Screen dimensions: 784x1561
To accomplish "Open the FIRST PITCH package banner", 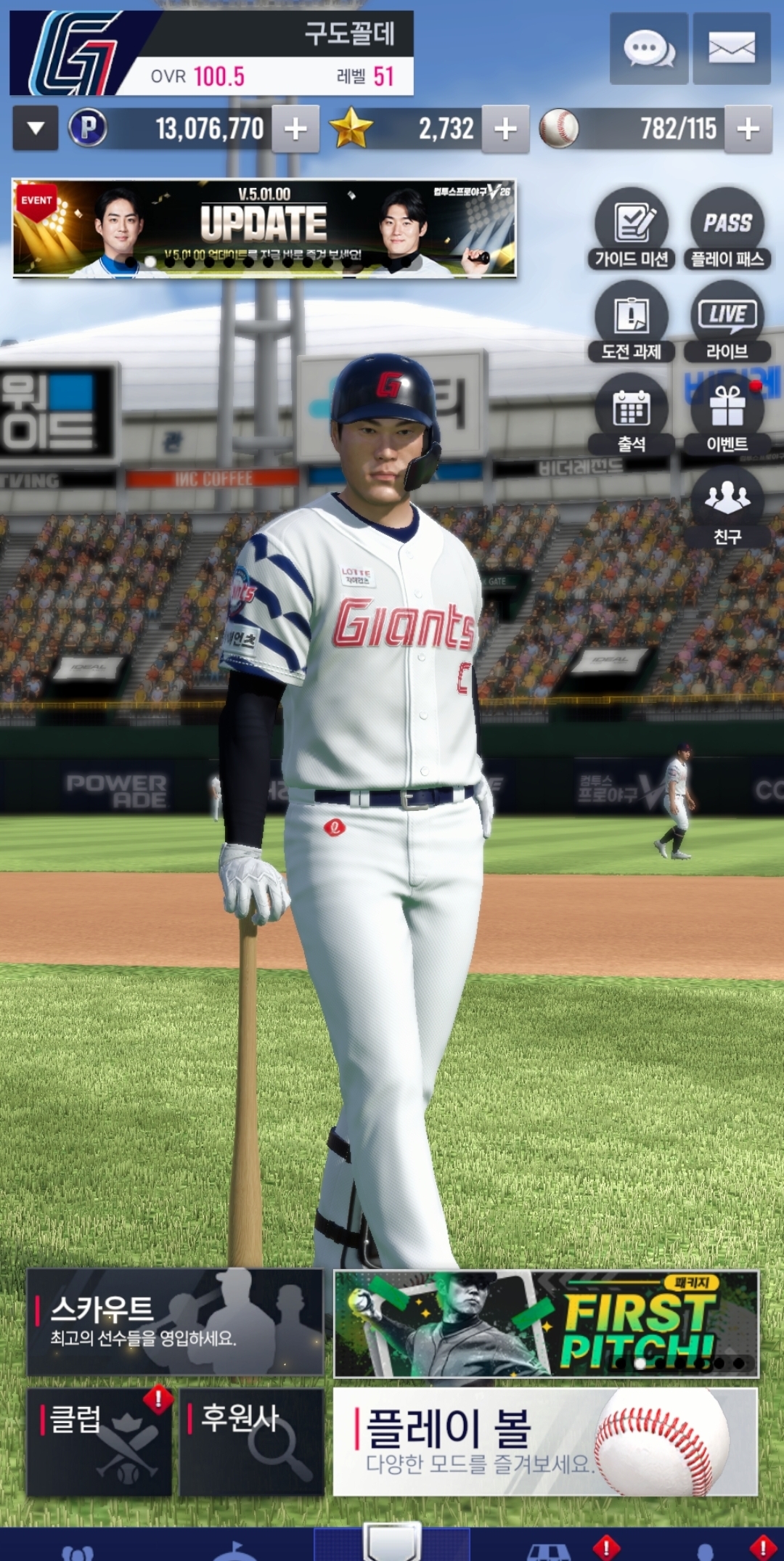I will 545,1324.
